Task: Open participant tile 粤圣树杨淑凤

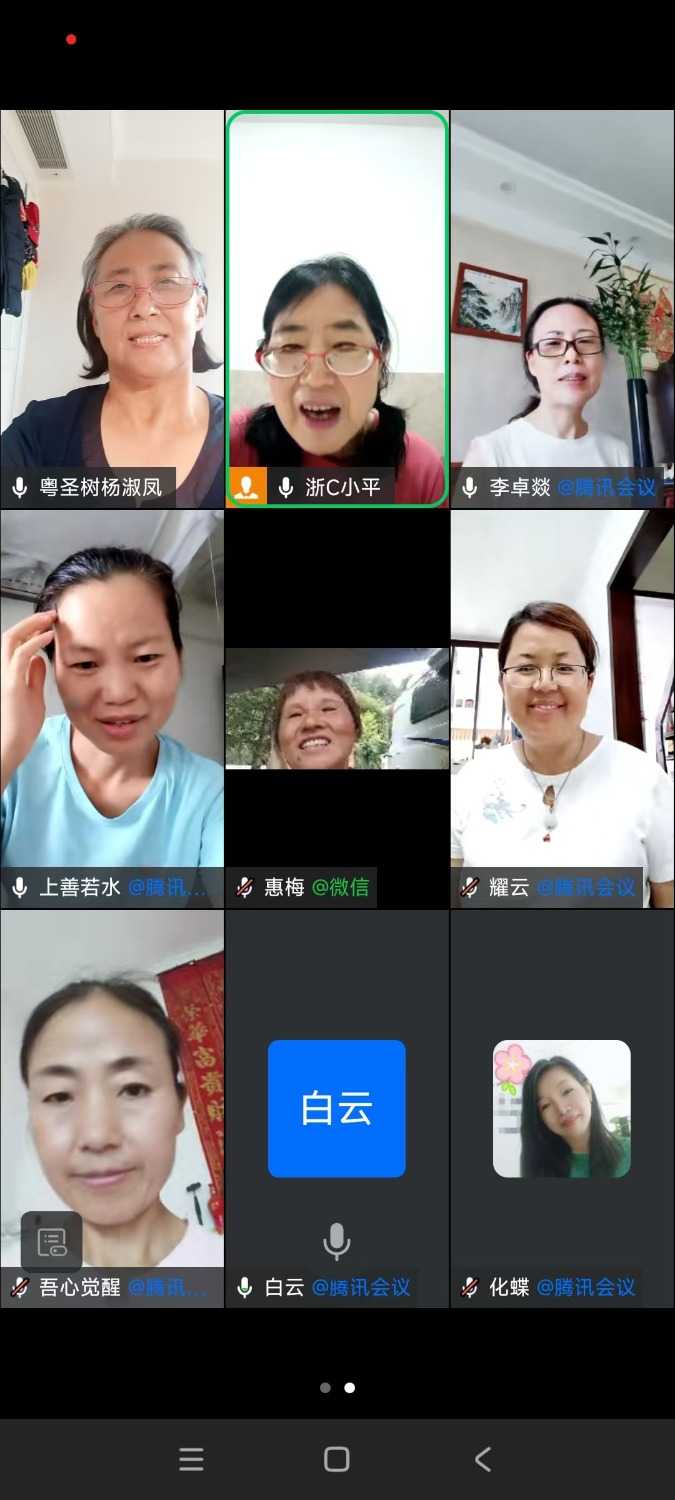Action: (112, 308)
